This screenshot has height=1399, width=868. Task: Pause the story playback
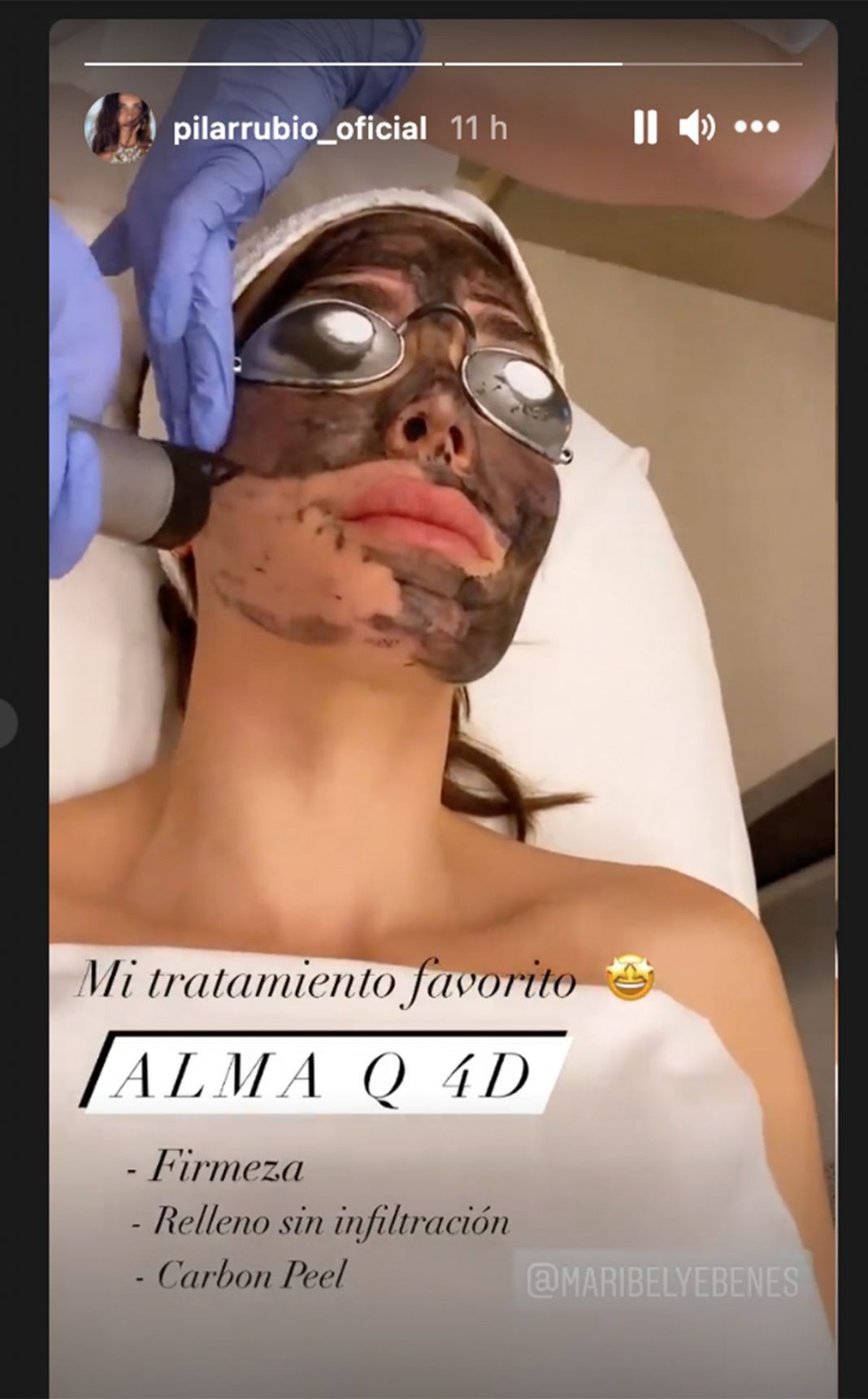645,128
